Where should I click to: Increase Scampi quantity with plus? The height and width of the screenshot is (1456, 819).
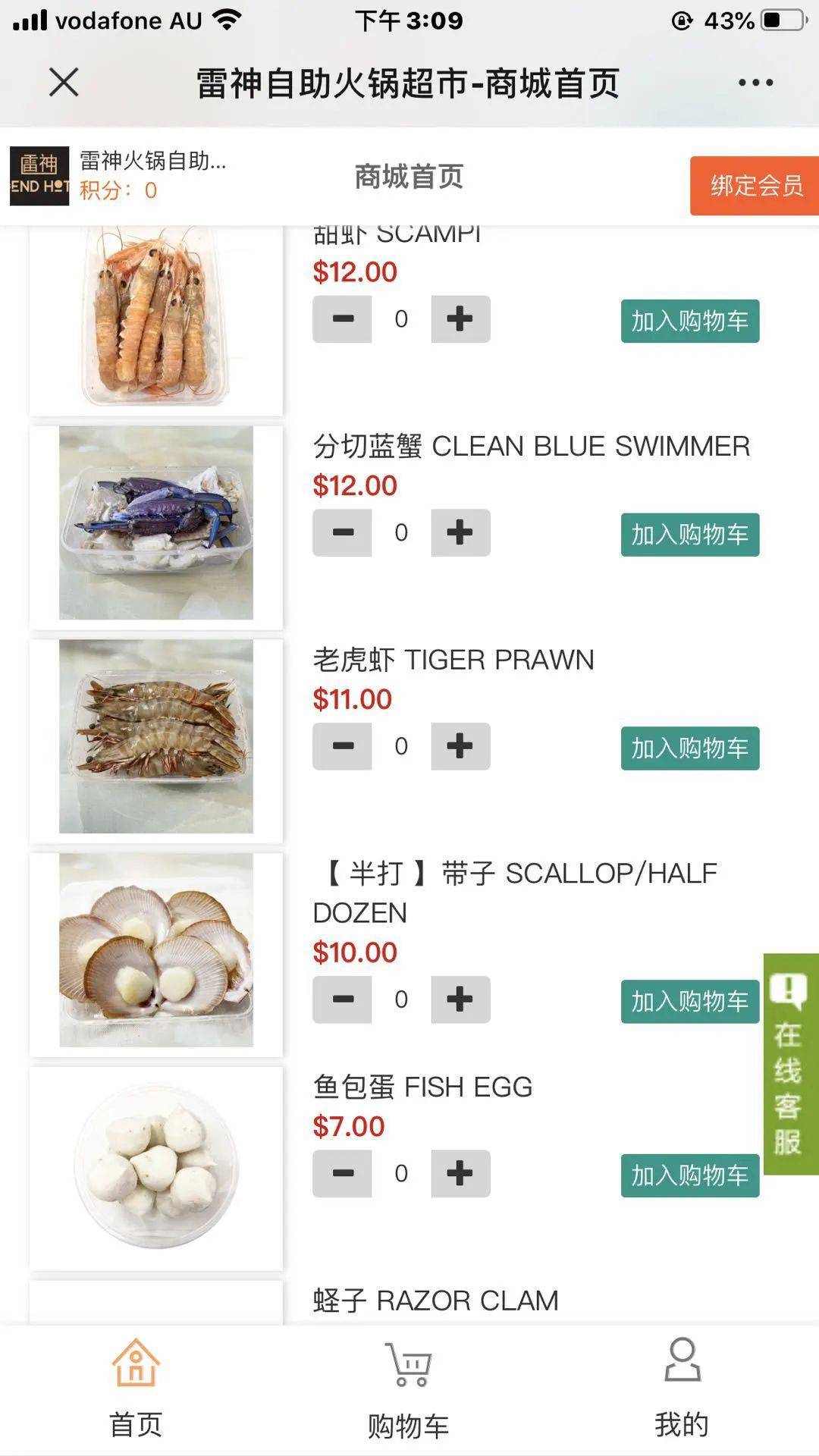tap(460, 319)
